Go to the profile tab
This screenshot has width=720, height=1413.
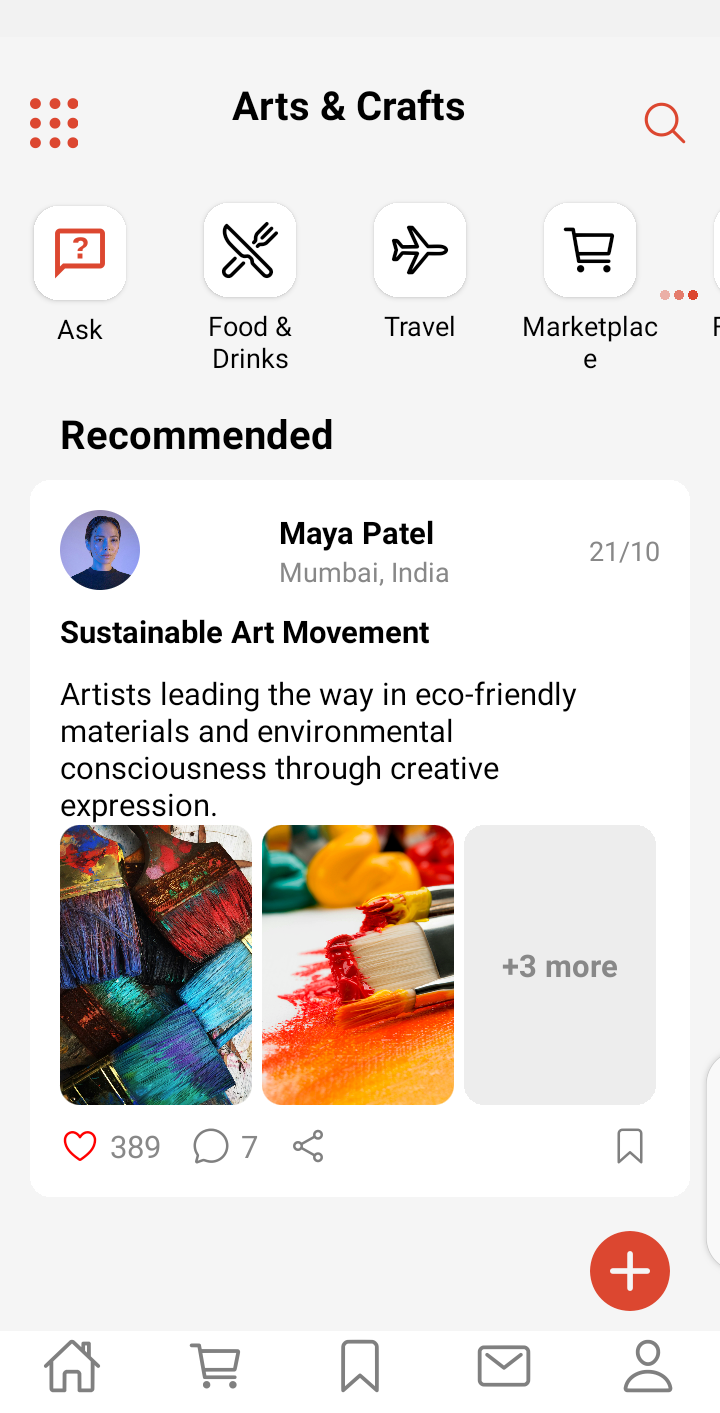[x=648, y=1366]
